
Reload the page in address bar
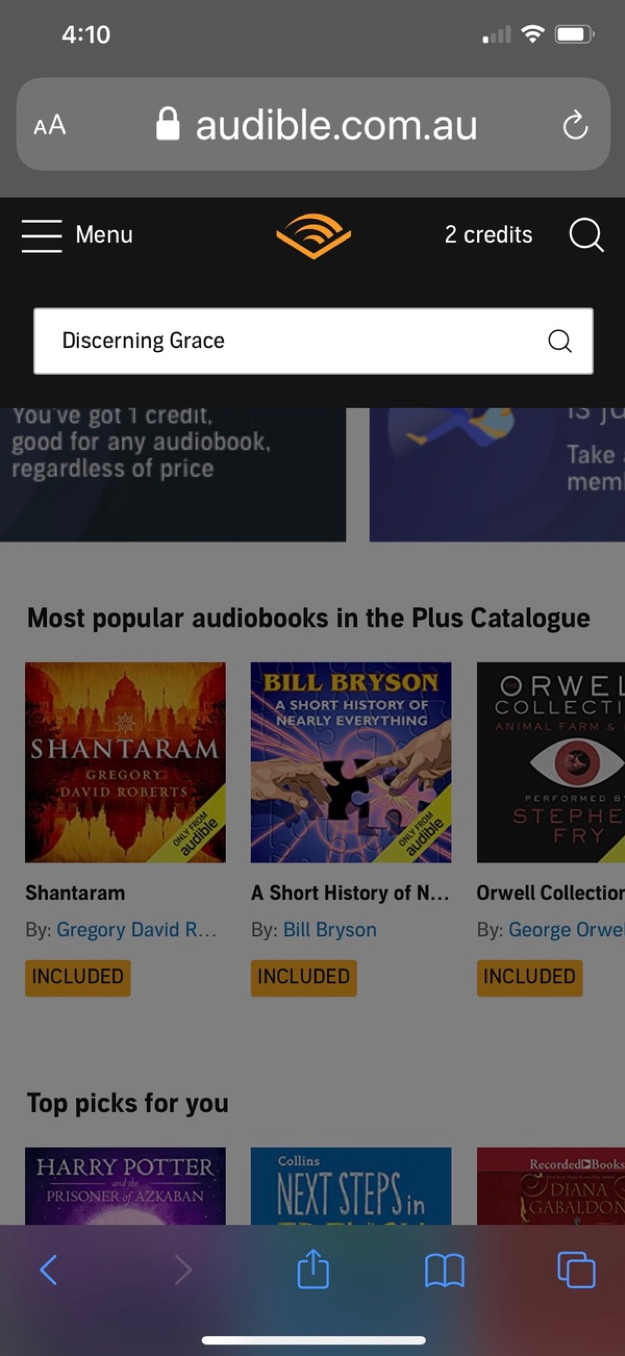click(x=575, y=125)
